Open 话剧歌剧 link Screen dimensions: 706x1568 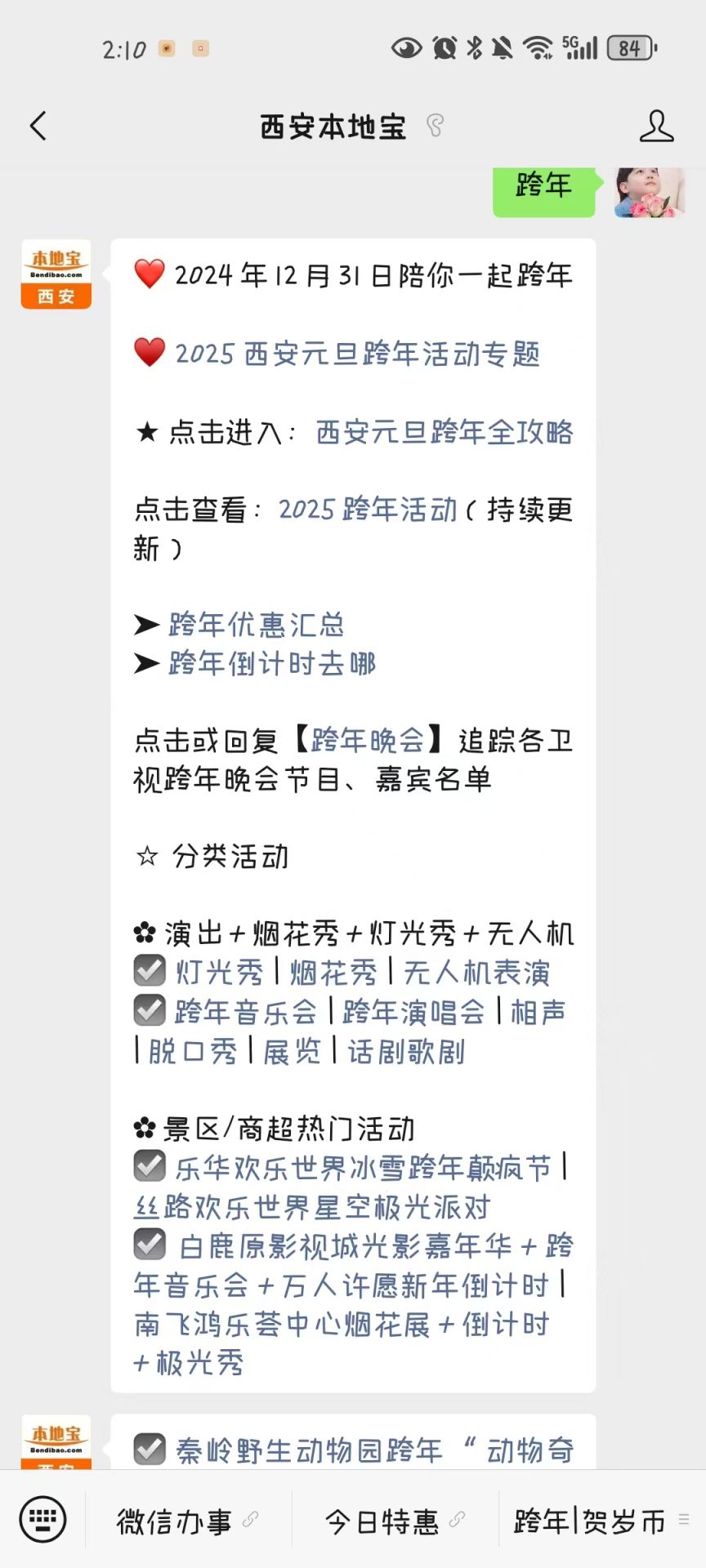pyautogui.click(x=406, y=1051)
